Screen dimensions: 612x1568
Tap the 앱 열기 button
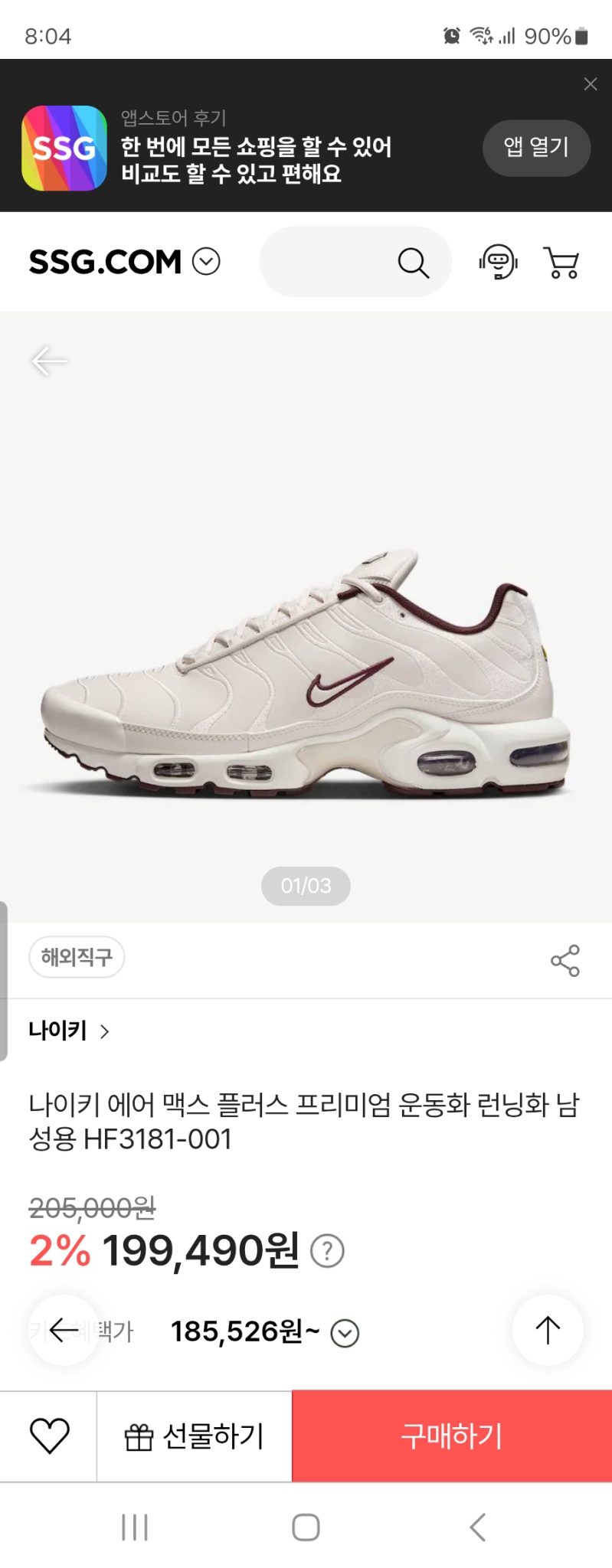[535, 148]
